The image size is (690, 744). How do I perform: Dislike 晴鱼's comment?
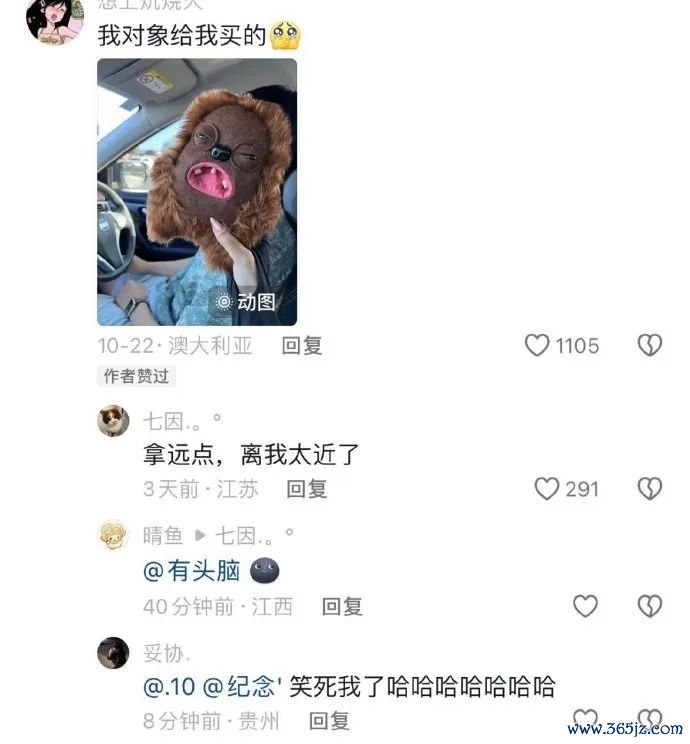650,606
